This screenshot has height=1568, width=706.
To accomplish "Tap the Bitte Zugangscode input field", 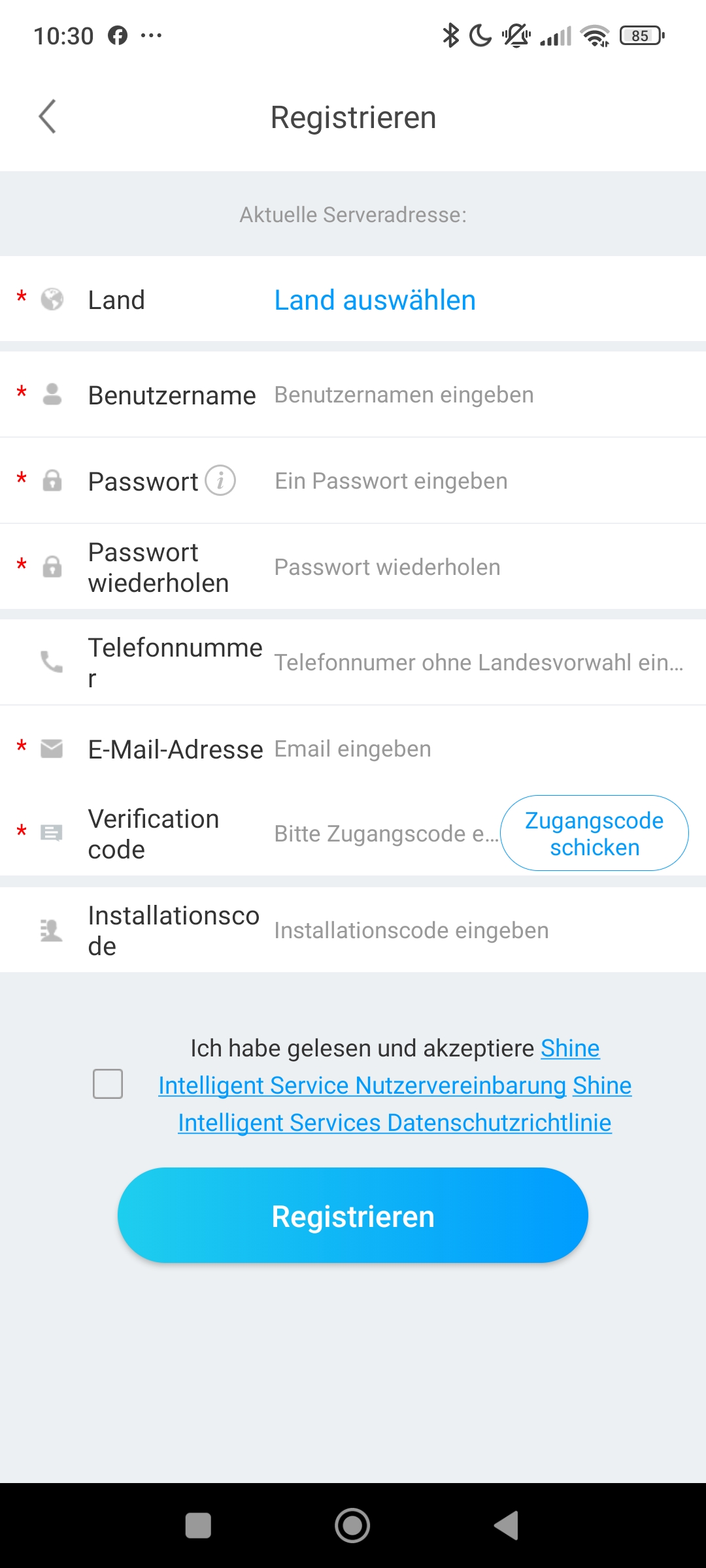I will pyautogui.click(x=386, y=834).
